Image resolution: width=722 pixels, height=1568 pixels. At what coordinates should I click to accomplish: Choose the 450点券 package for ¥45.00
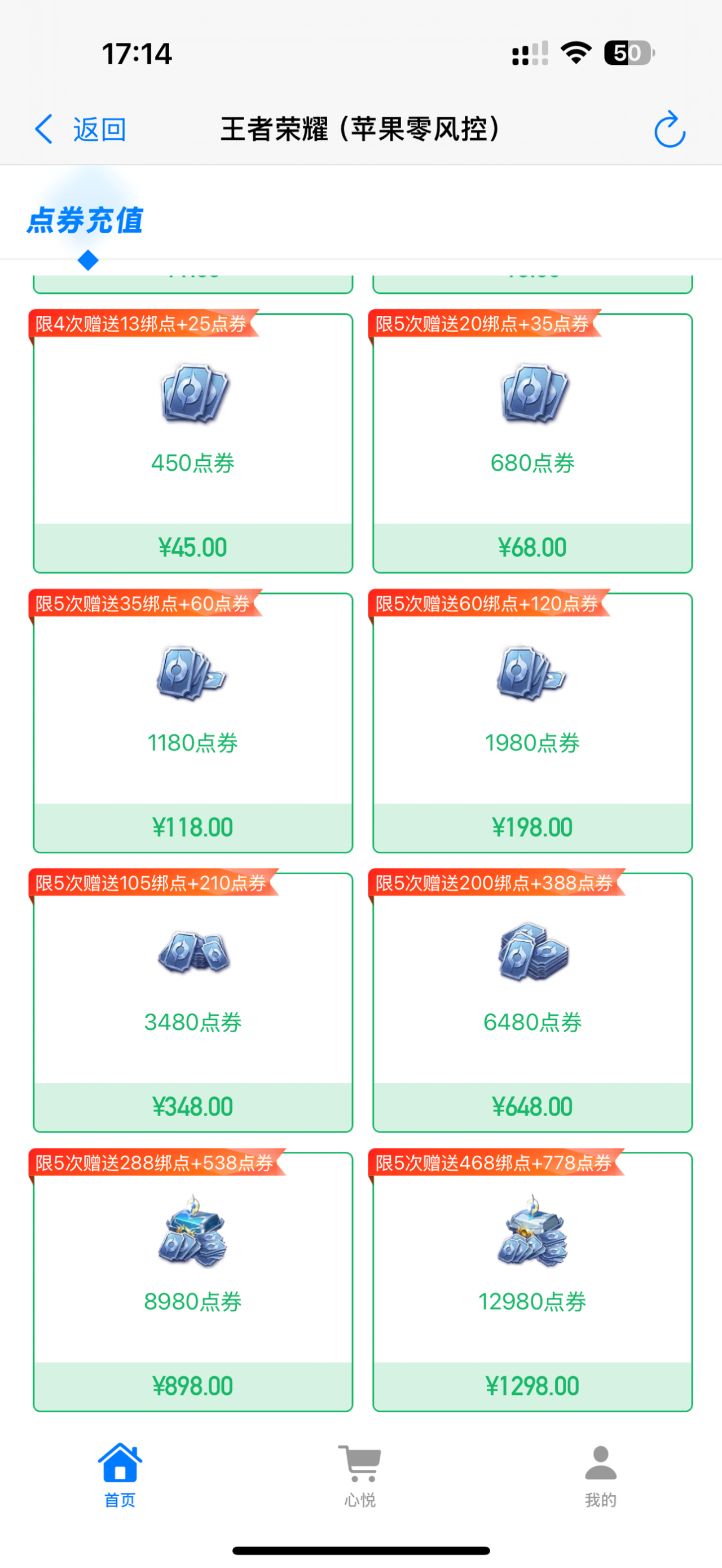(193, 444)
